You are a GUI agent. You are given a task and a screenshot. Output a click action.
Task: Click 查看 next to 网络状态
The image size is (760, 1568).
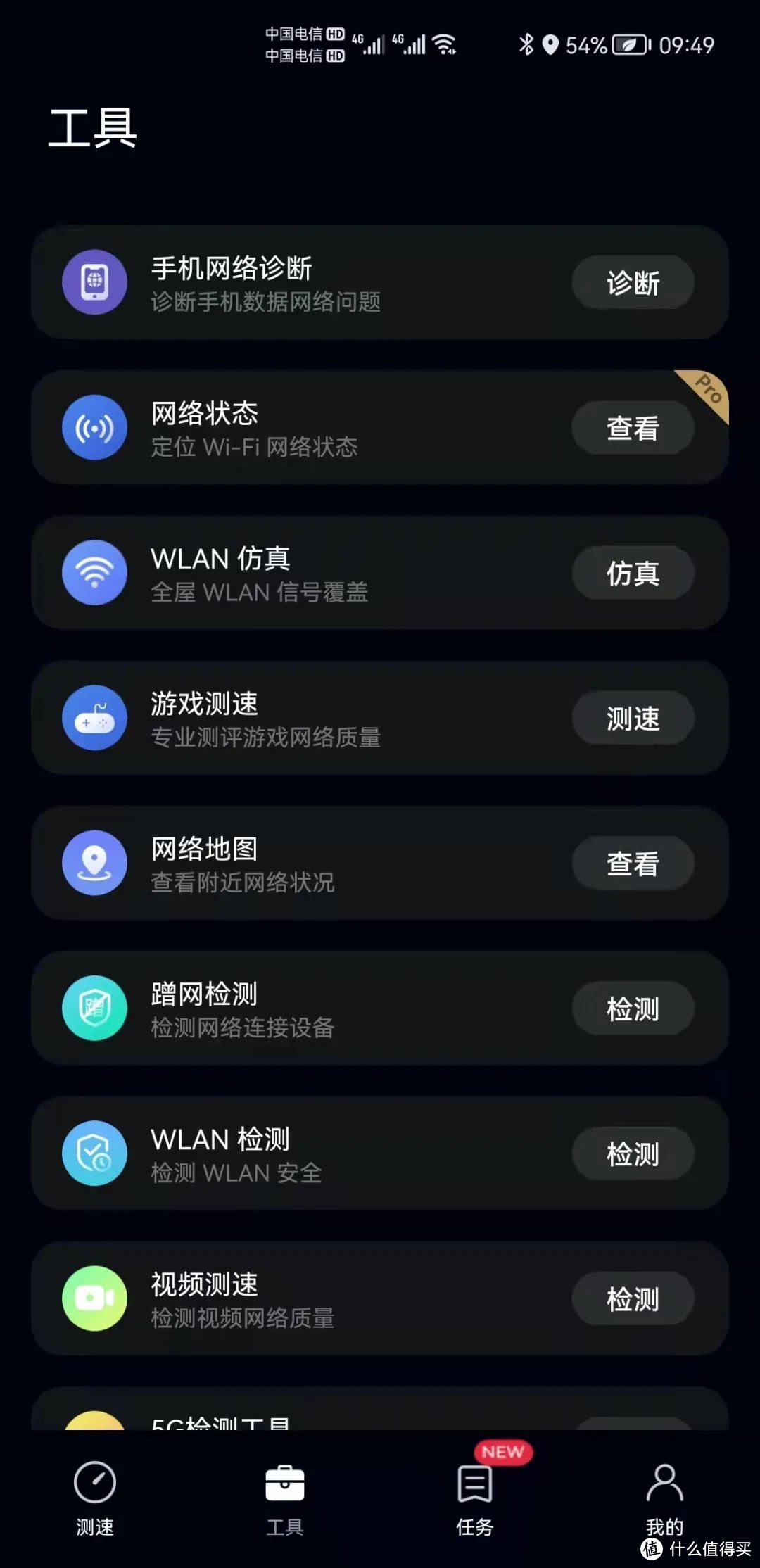coord(632,427)
